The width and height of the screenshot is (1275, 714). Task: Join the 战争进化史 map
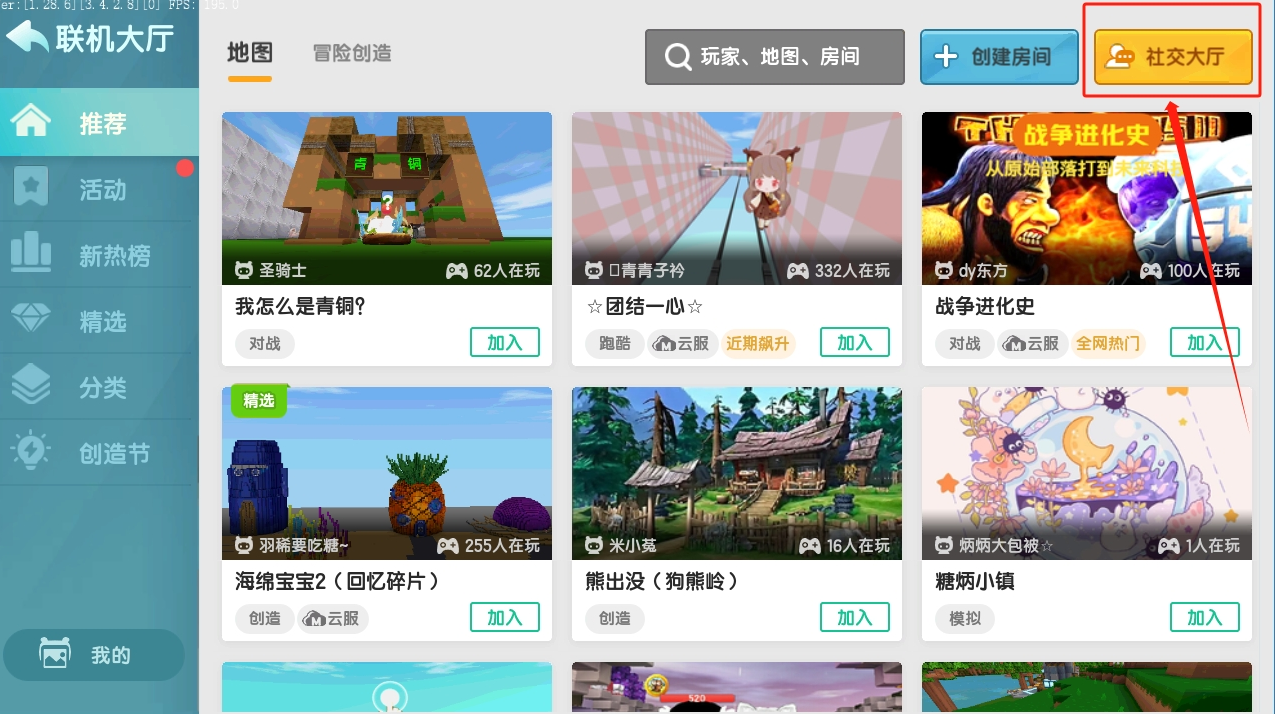1204,343
